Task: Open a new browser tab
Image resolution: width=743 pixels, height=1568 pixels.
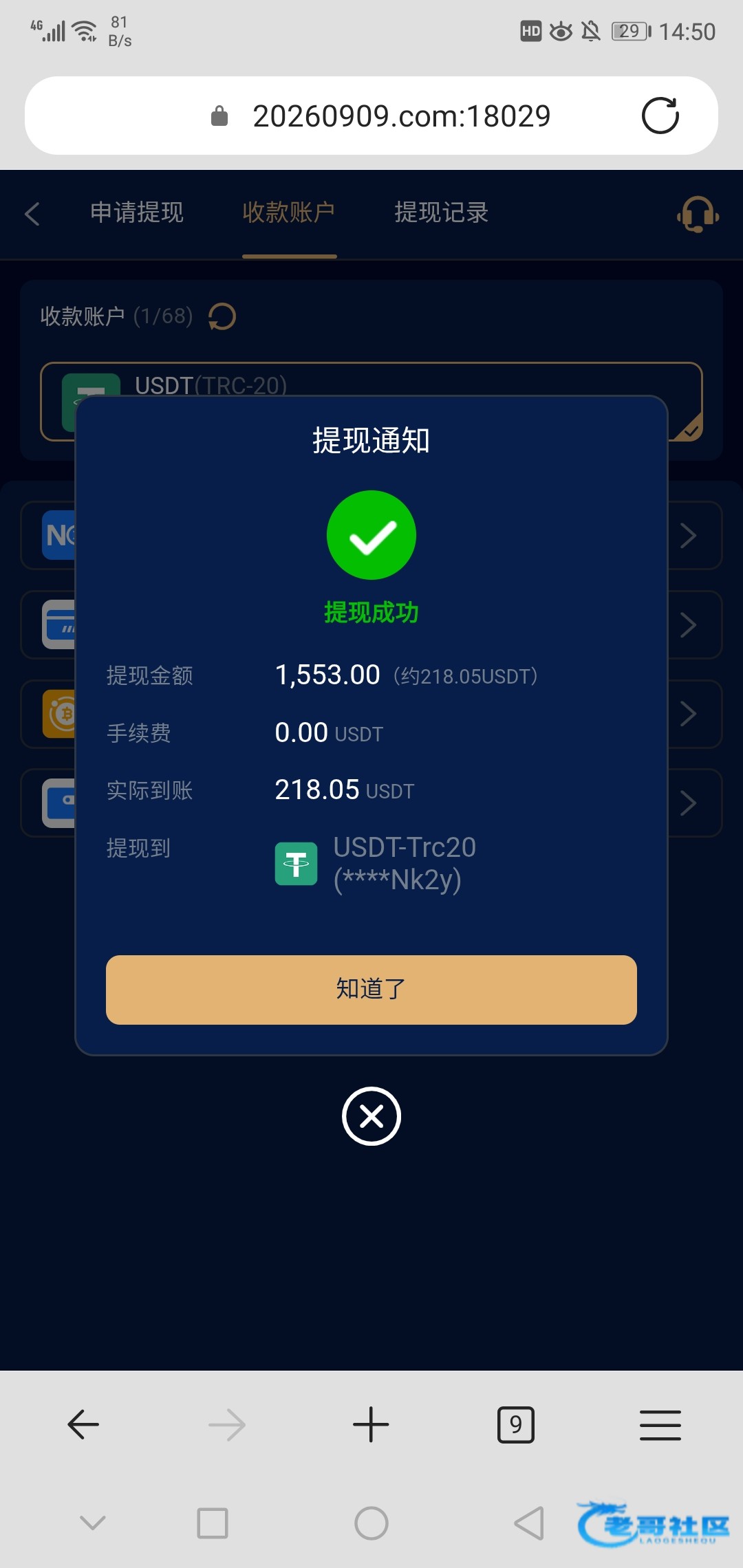Action: (371, 1424)
